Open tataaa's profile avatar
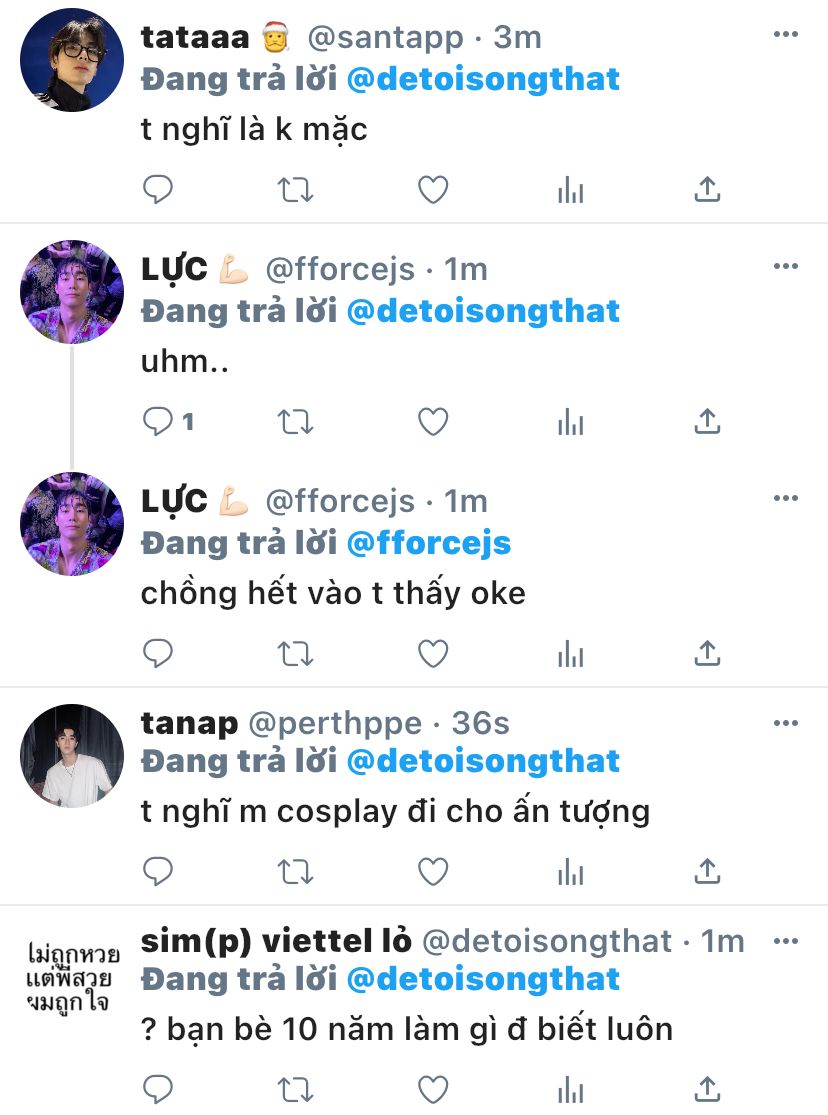Viewport: 828px width, 1115px height. pyautogui.click(x=72, y=60)
